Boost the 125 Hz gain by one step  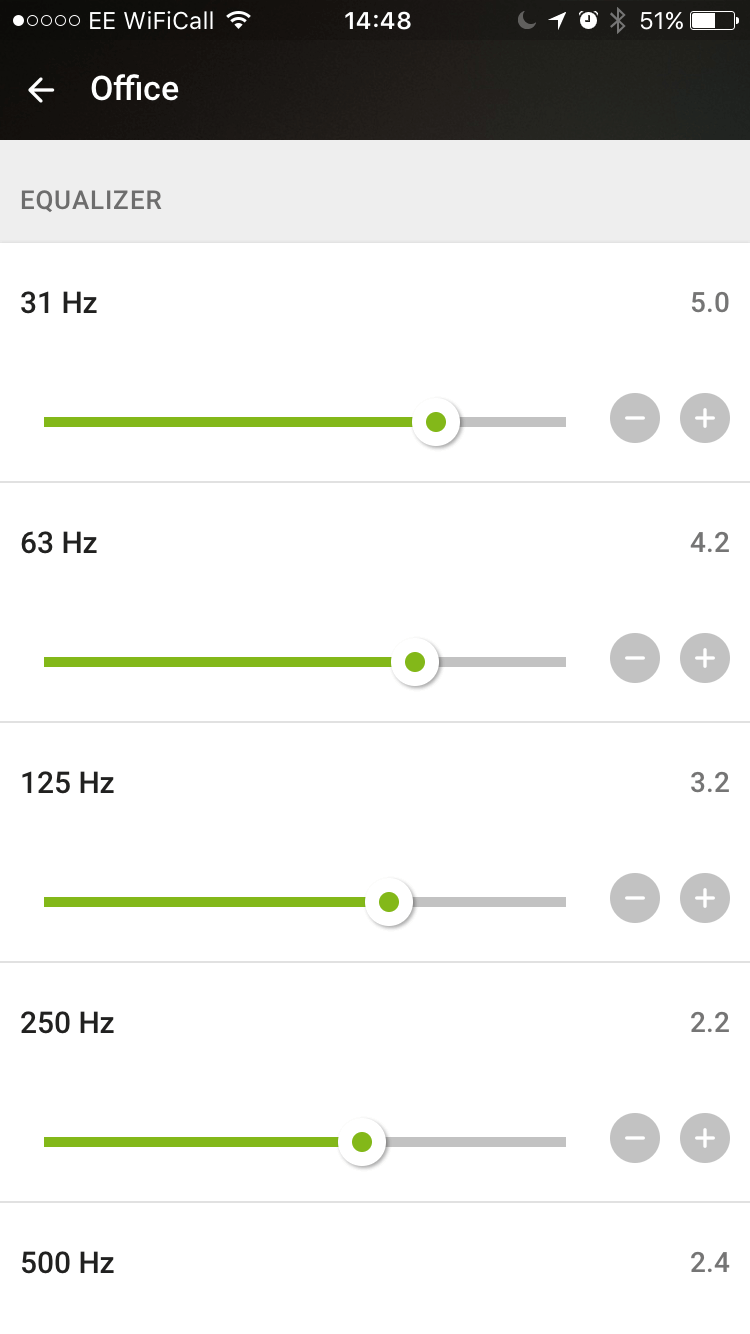tap(705, 898)
